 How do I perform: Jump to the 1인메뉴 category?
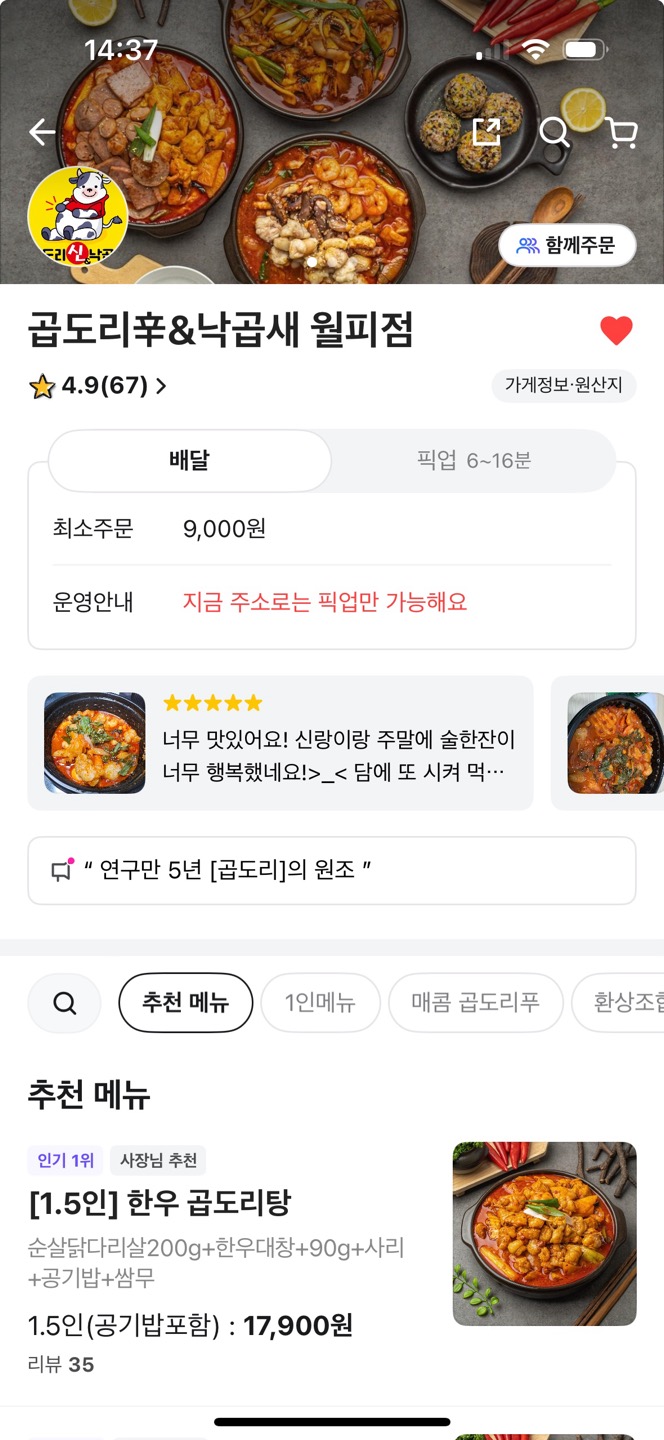(320, 1003)
